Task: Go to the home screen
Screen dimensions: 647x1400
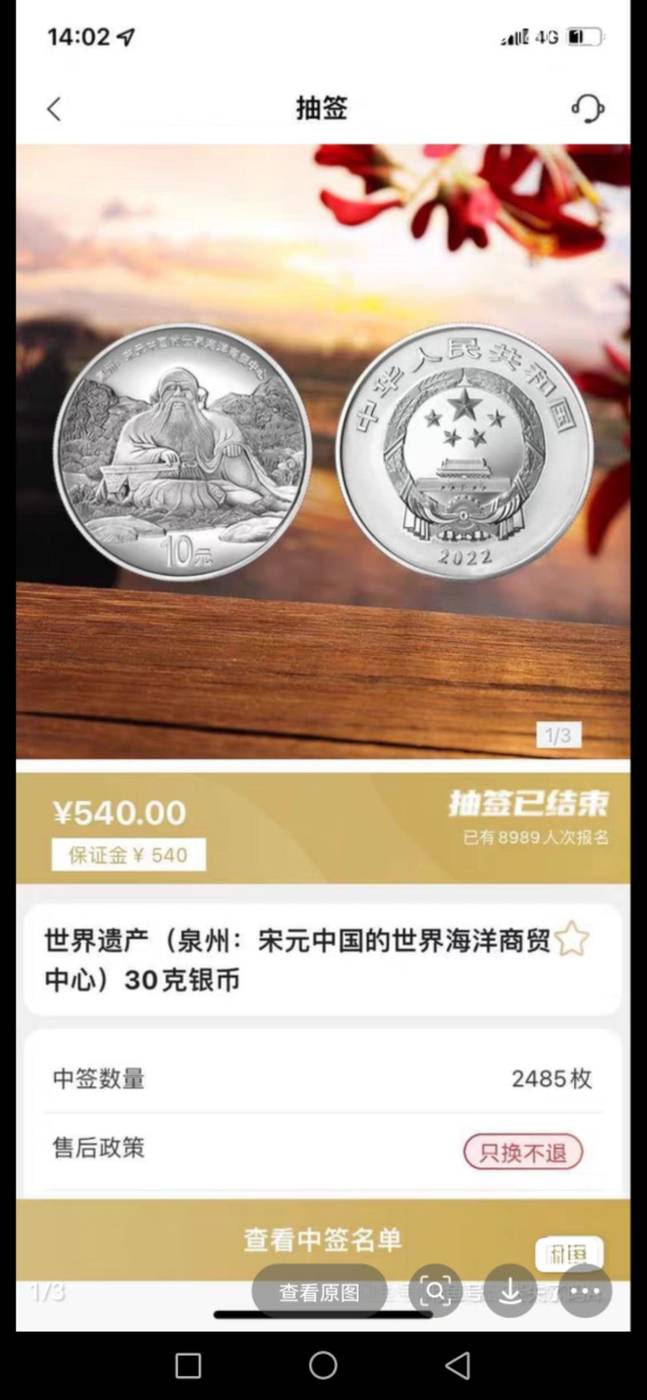Action: point(323,1365)
